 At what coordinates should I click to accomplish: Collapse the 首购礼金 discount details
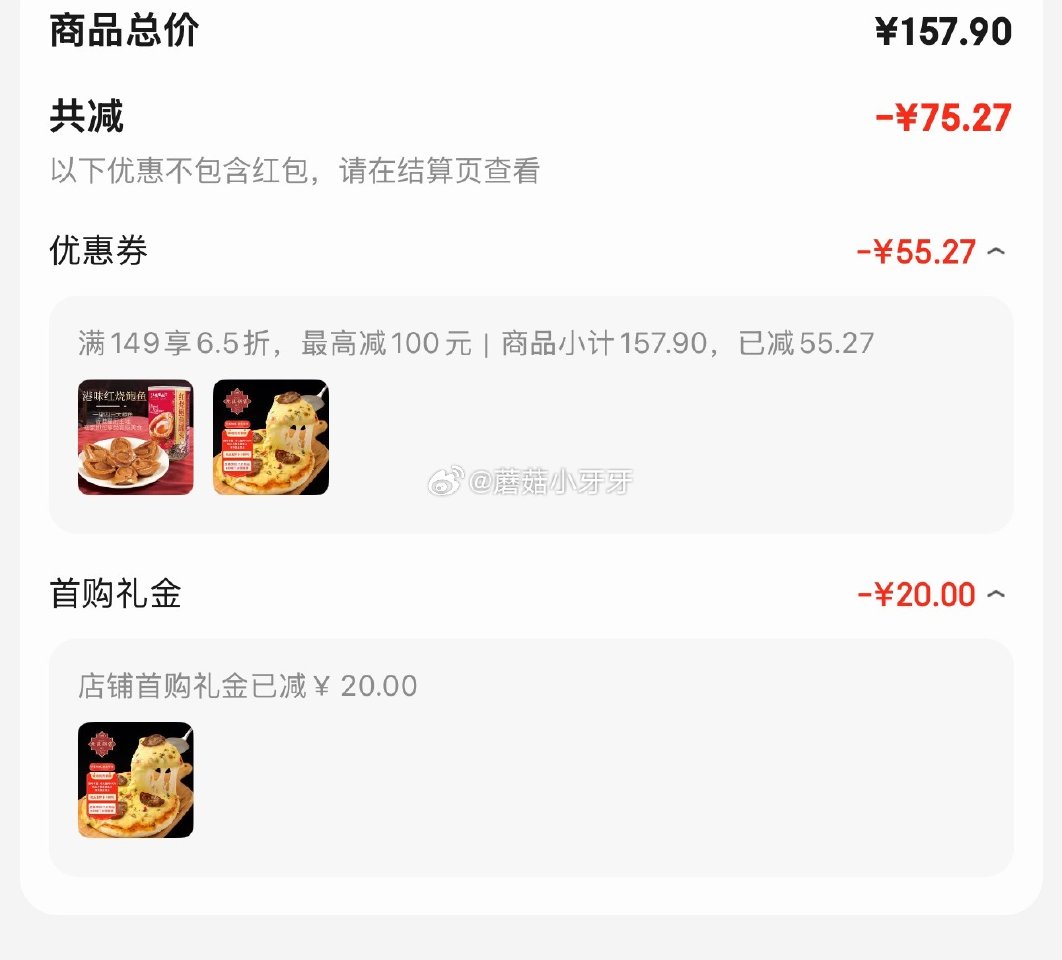(995, 595)
